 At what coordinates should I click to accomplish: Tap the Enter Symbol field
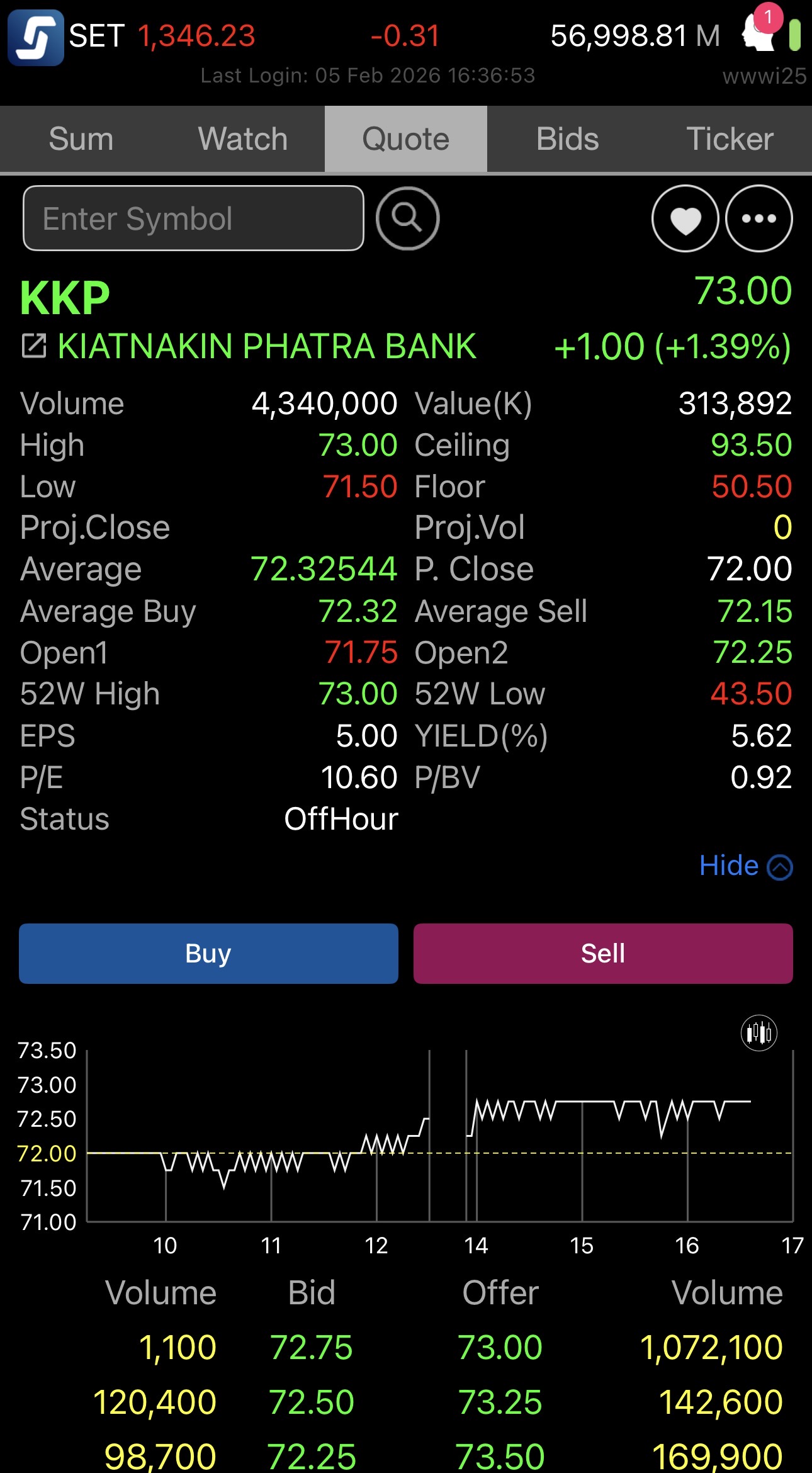coord(193,218)
